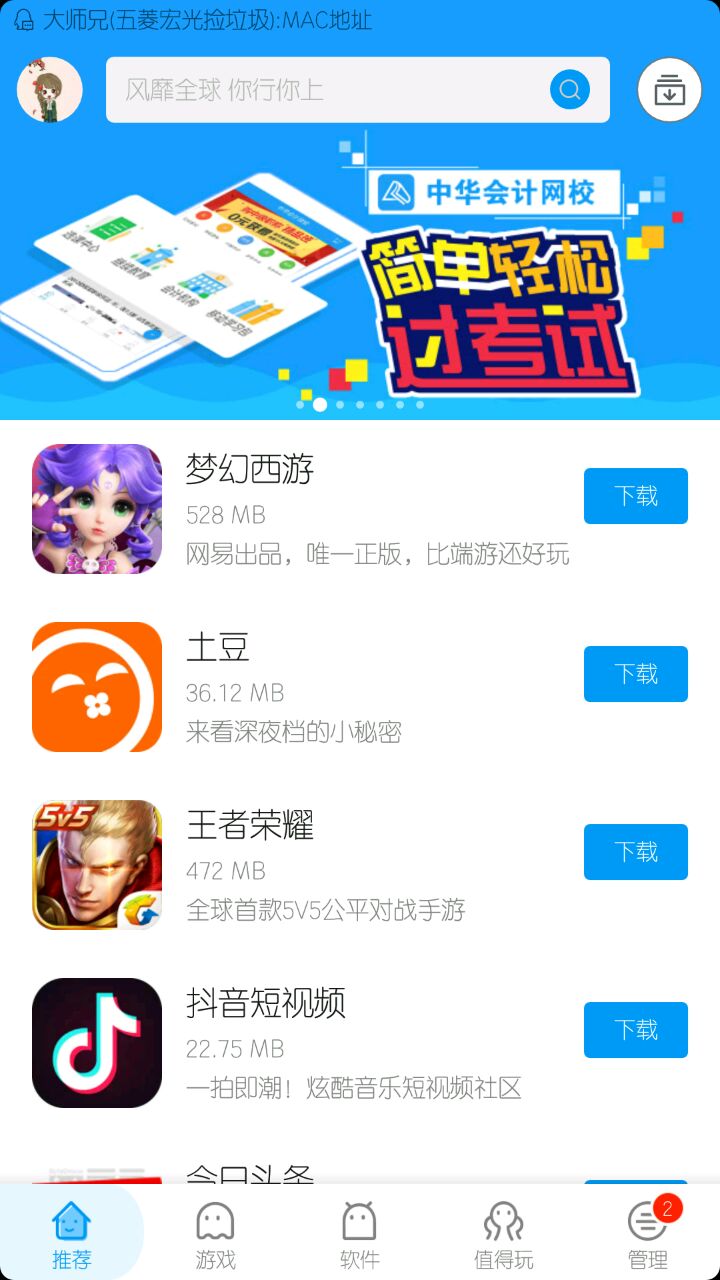Switch to the 管理 tab
The image size is (720, 1280).
pyautogui.click(x=648, y=1234)
